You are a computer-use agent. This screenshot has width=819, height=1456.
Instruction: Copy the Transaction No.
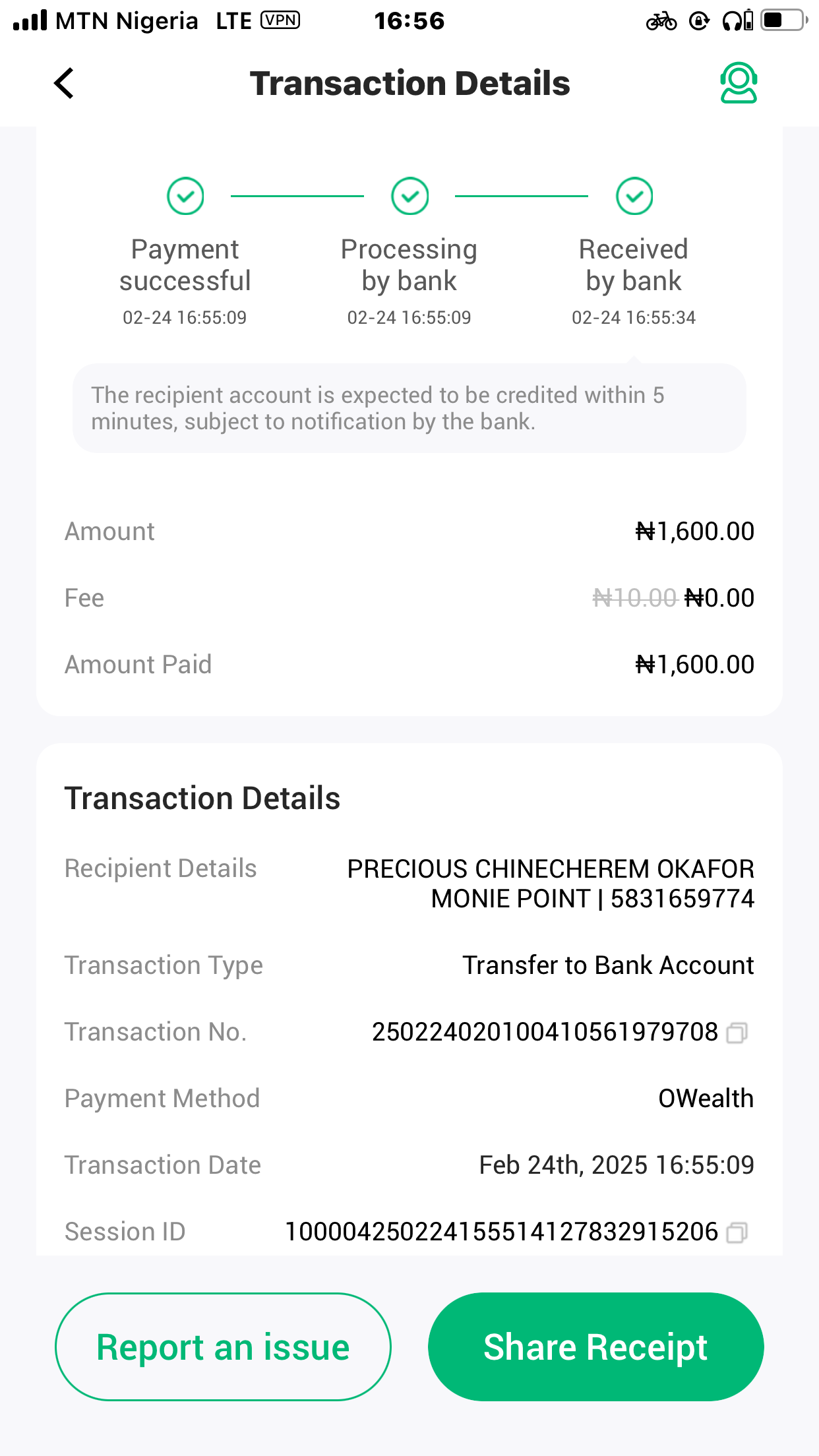737,1033
